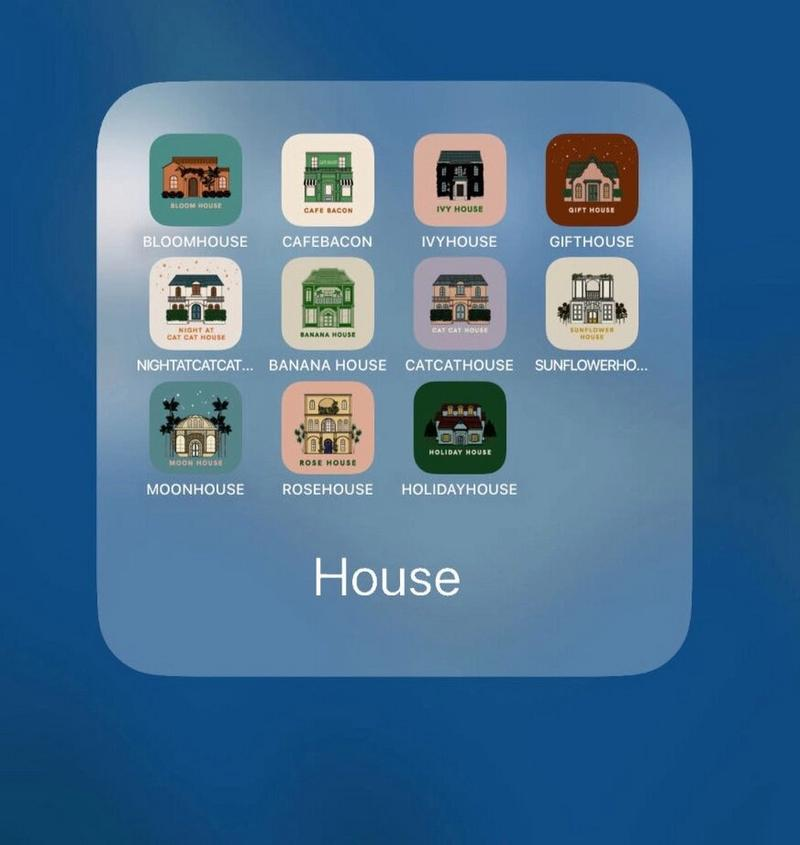The image size is (800, 845).
Task: Launch the CAFEBACON app
Action: click(328, 180)
